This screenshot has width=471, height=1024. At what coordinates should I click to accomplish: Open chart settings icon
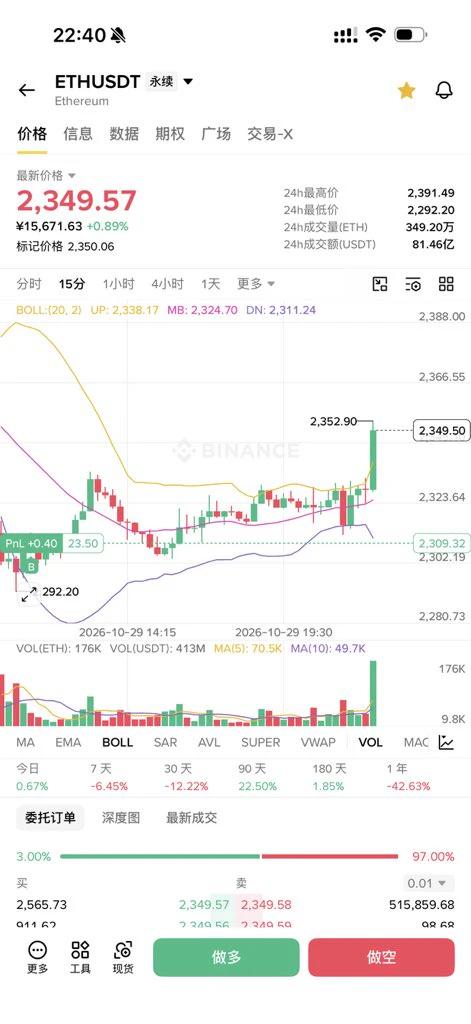pos(413,284)
